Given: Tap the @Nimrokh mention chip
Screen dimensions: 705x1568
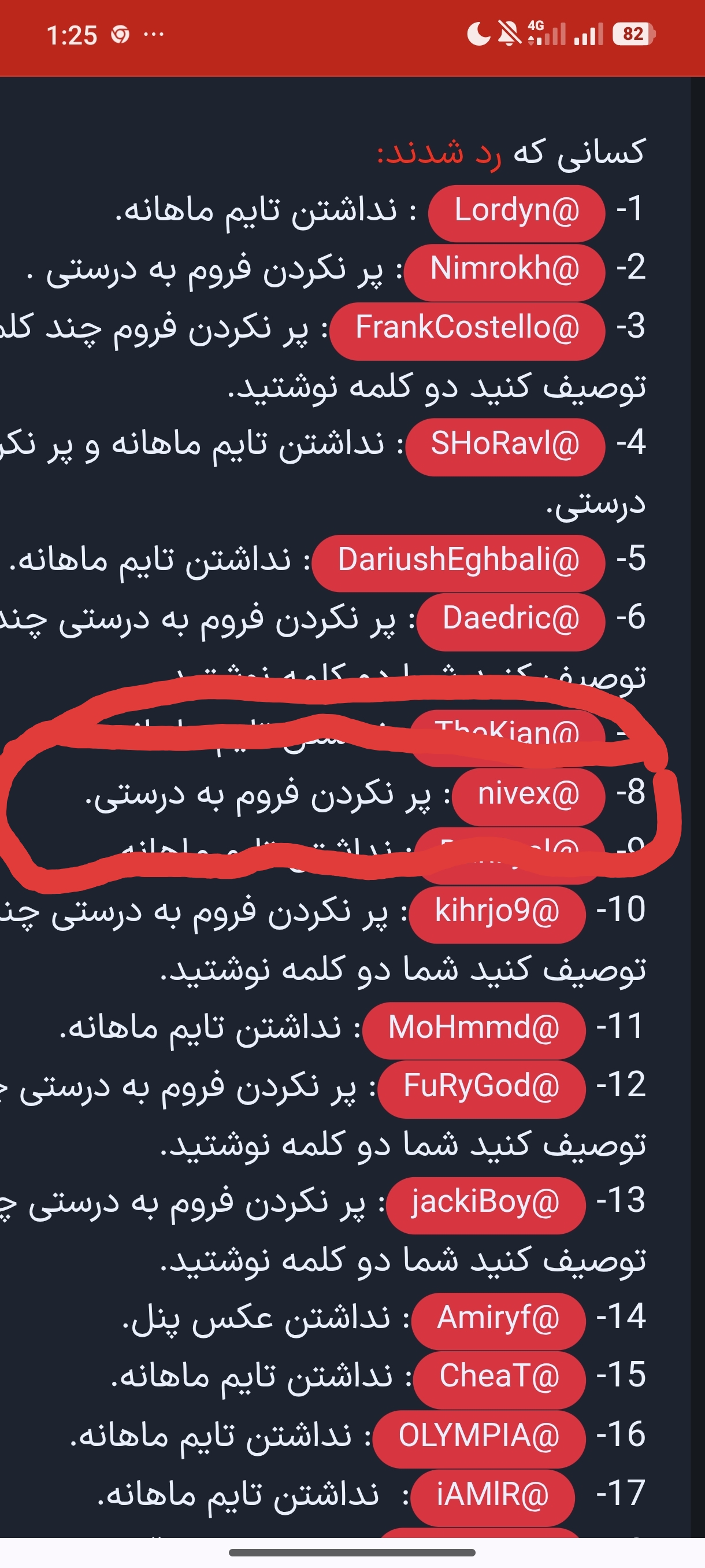Looking at the screenshot, I should (504, 269).
